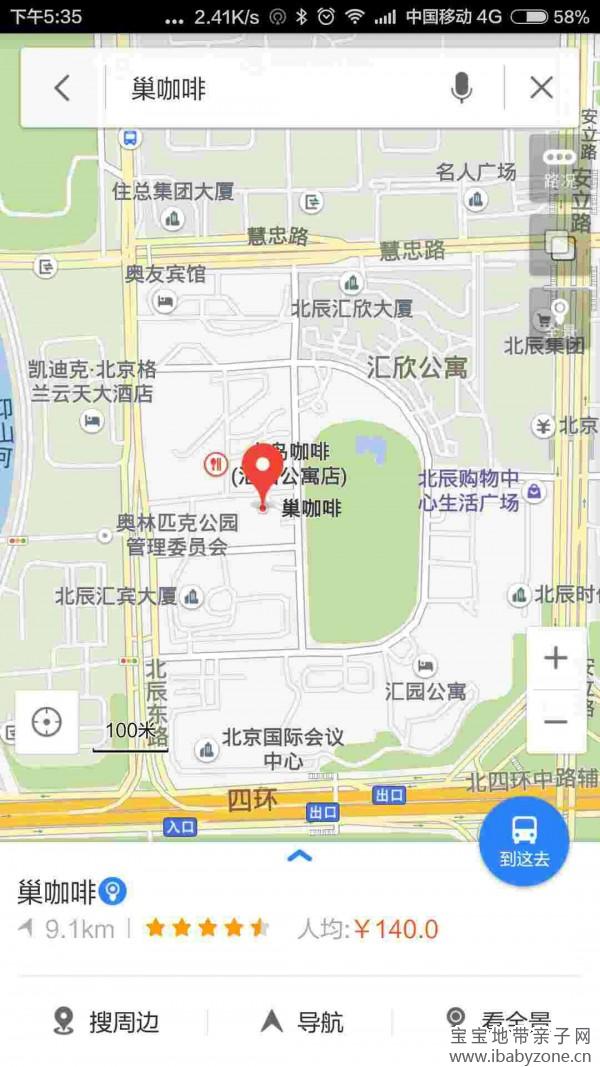Screen dimensions: 600x1067
Task: Clear the search with the X button
Action: click(x=541, y=88)
